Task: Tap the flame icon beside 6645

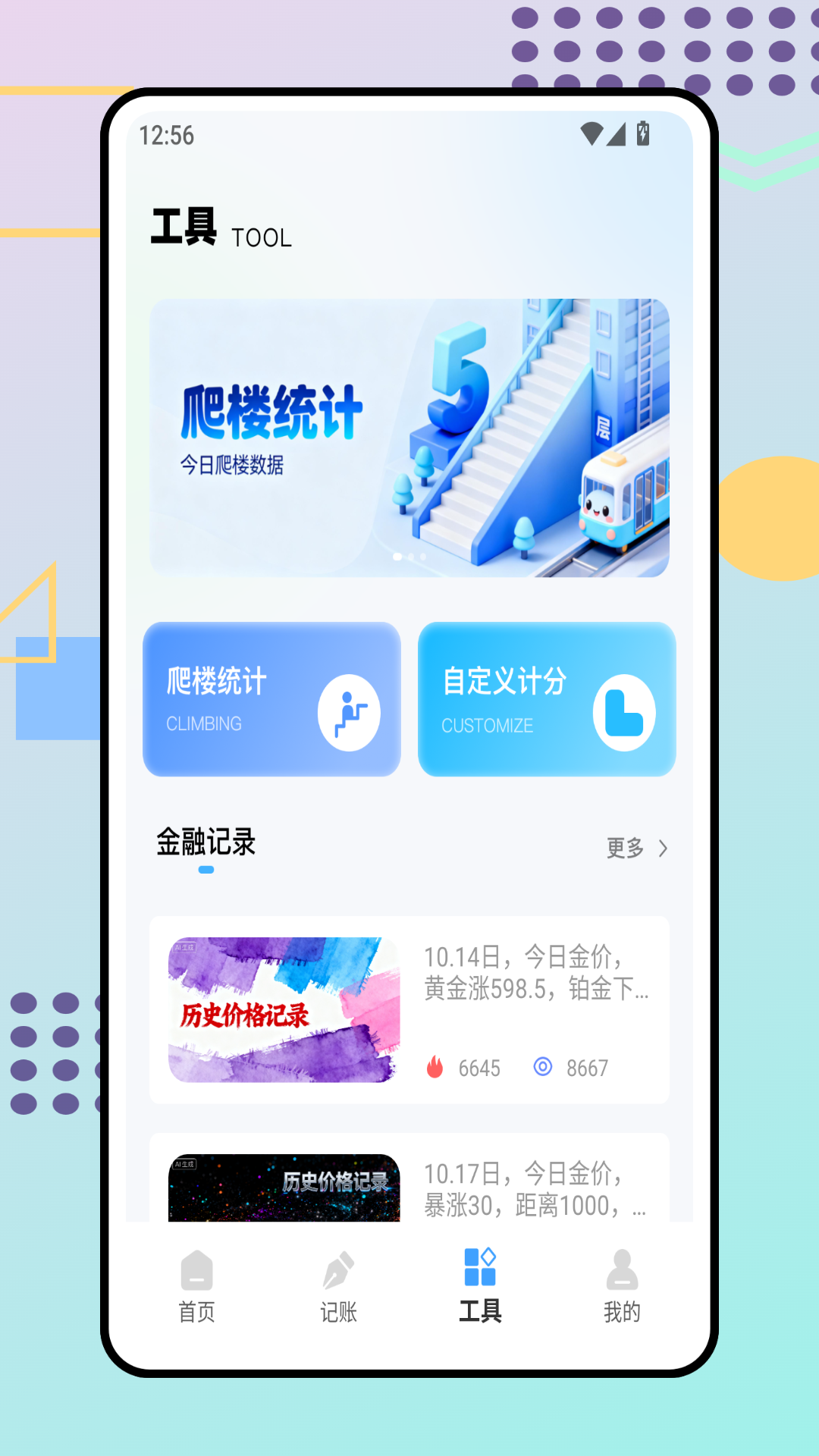Action: [x=435, y=1068]
